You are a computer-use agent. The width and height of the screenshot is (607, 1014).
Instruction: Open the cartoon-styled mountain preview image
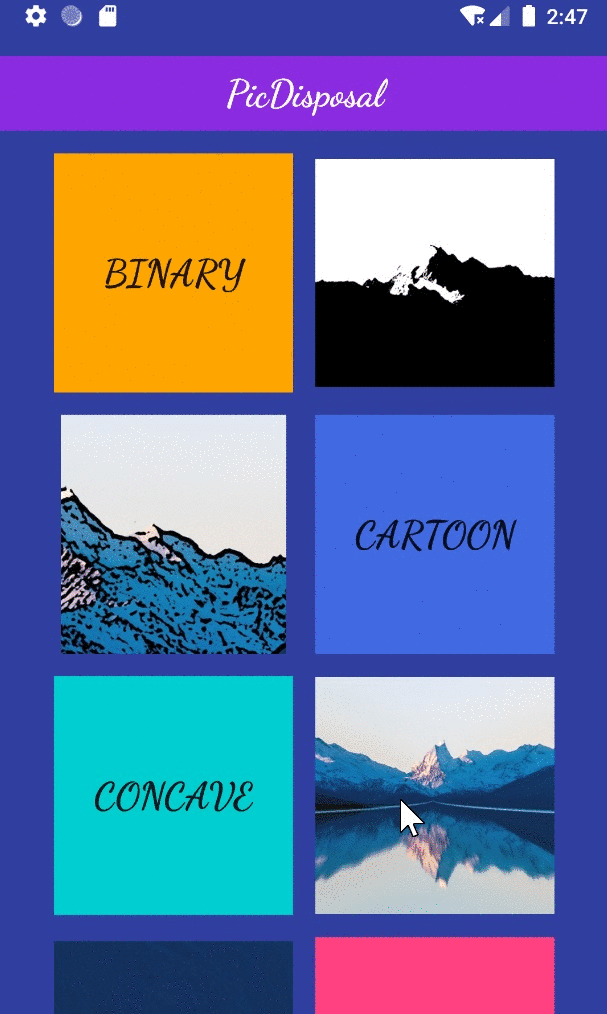click(173, 534)
